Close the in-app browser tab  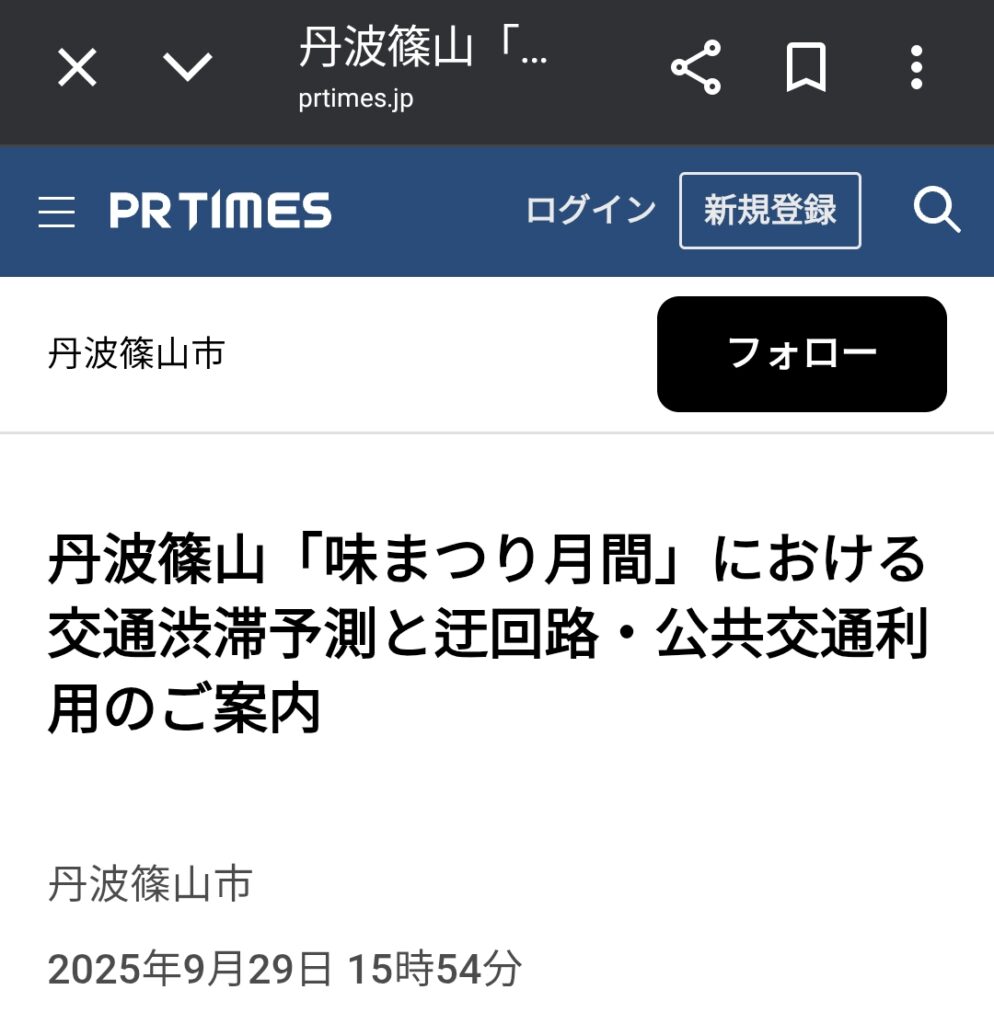77,69
